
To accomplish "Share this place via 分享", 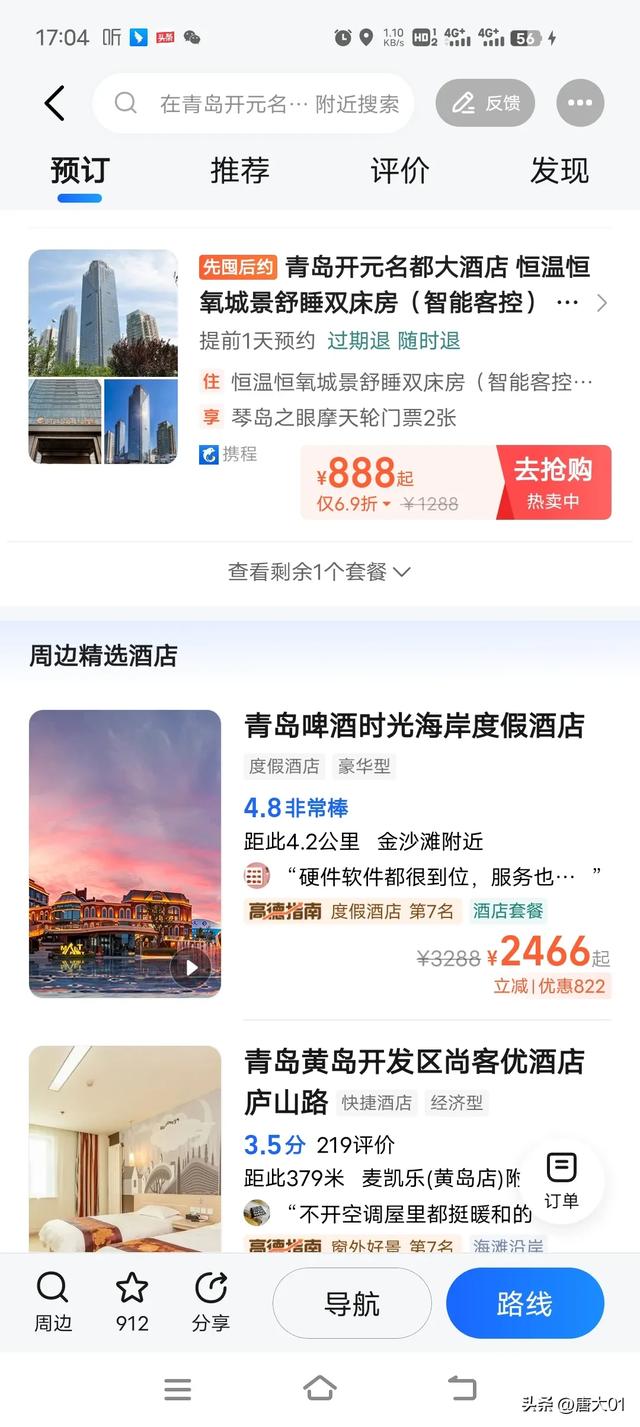I will pyautogui.click(x=210, y=1302).
